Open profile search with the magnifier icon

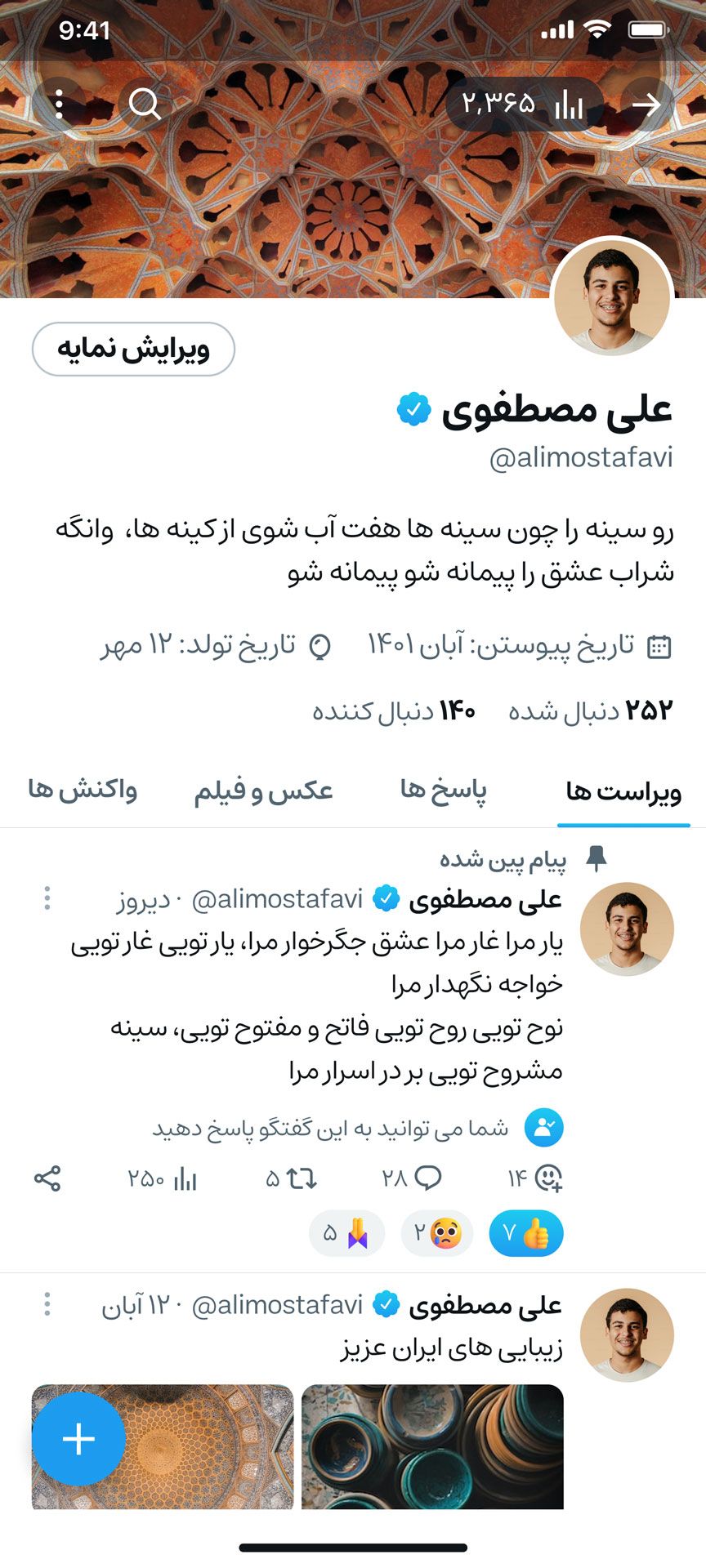pos(145,105)
